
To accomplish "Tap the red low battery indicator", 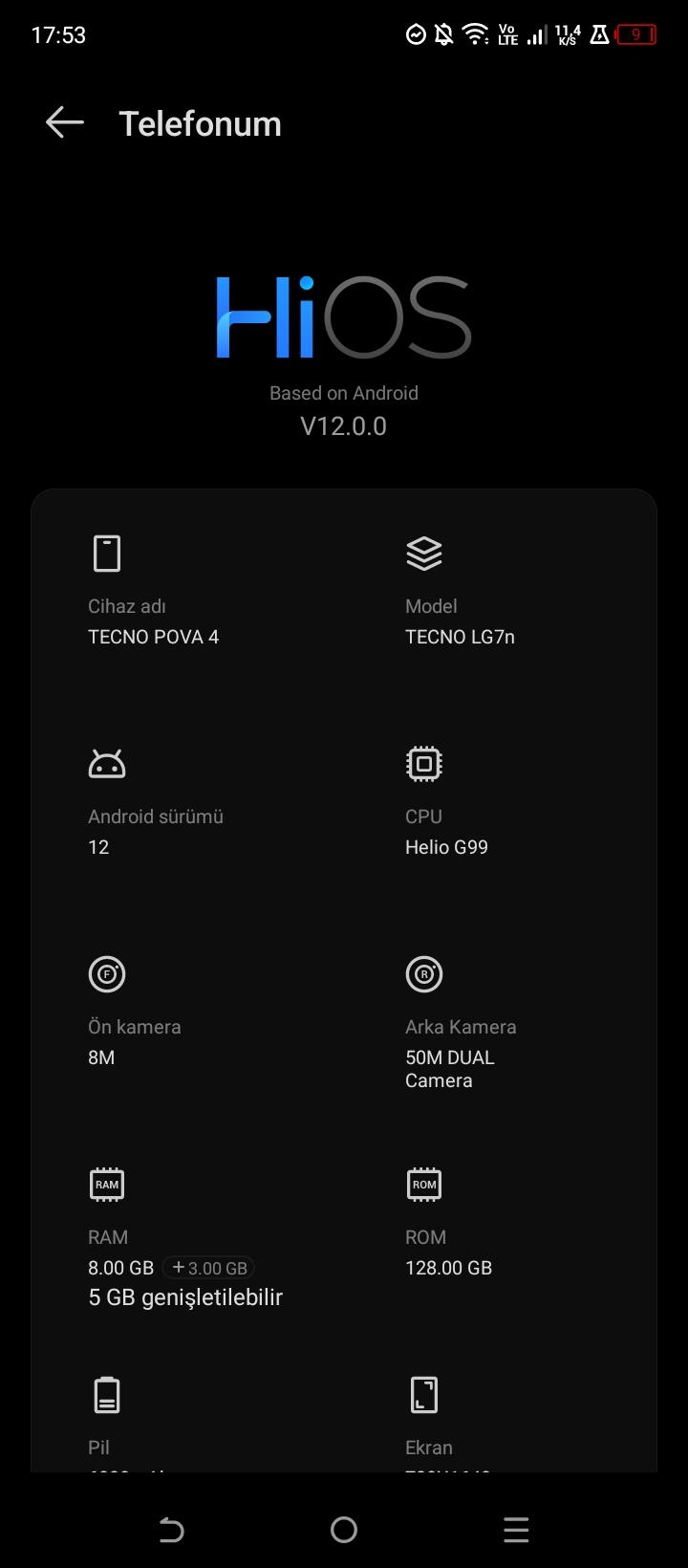I will click(x=634, y=34).
